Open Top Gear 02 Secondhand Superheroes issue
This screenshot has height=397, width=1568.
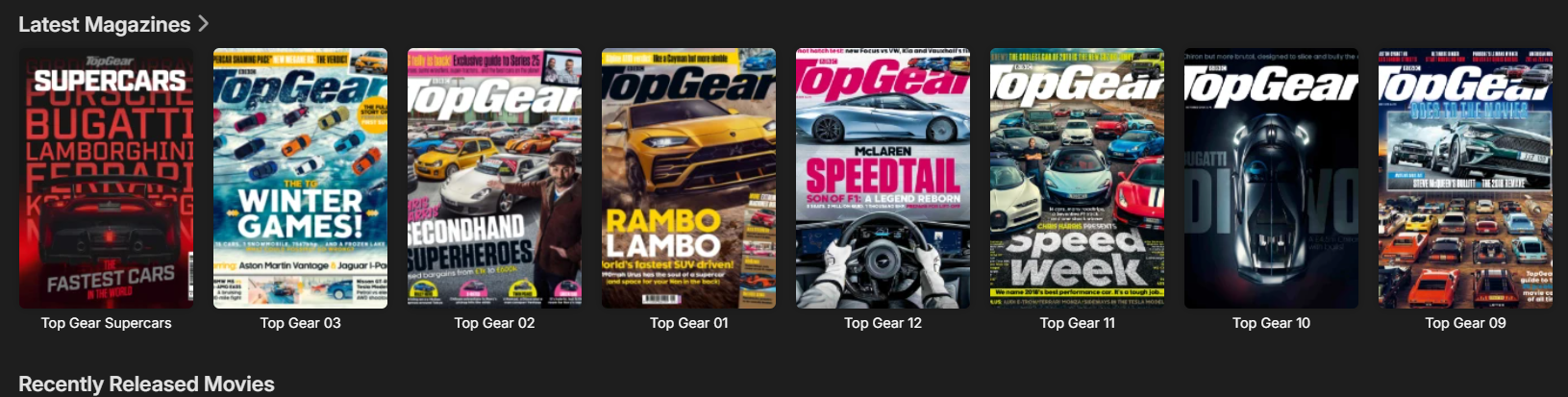pos(494,179)
